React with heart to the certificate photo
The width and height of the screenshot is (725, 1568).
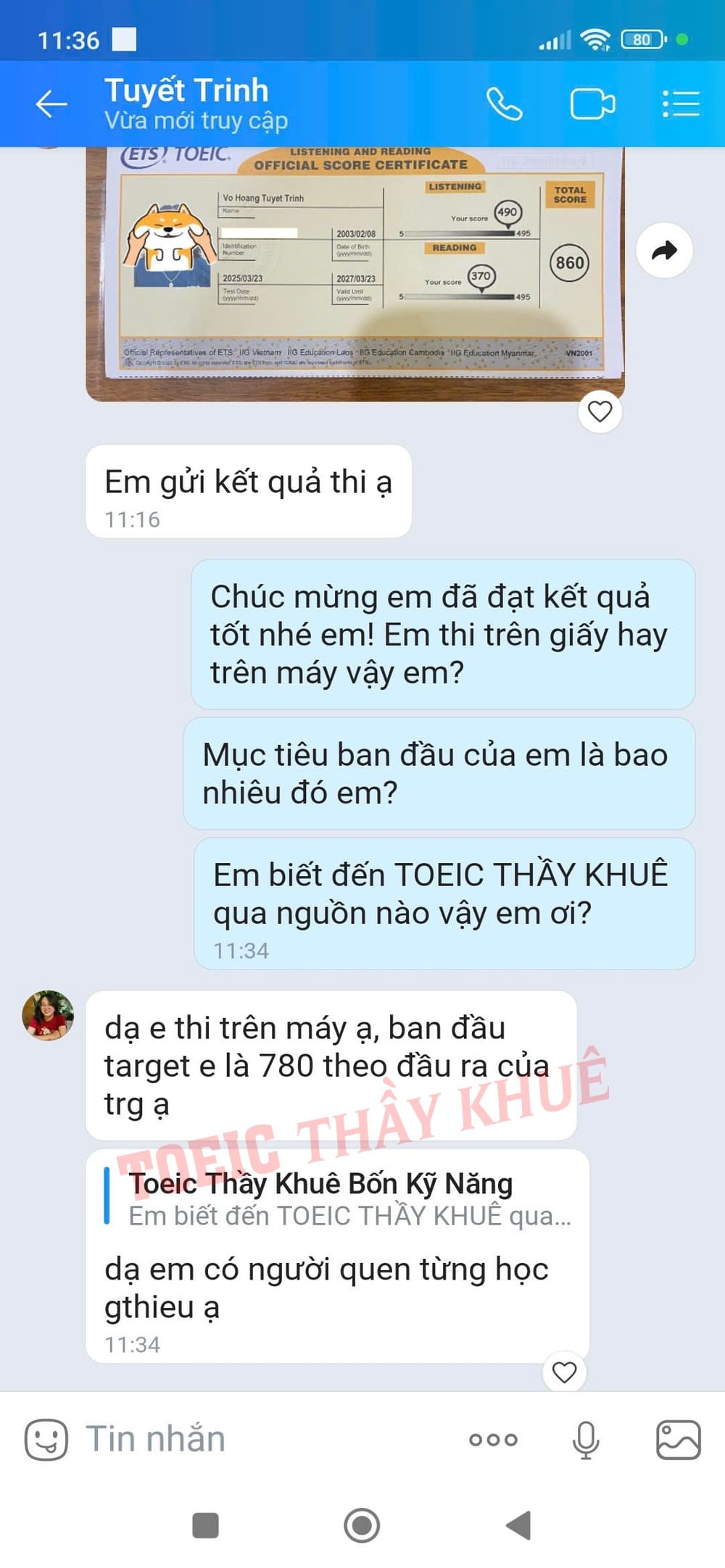click(600, 412)
